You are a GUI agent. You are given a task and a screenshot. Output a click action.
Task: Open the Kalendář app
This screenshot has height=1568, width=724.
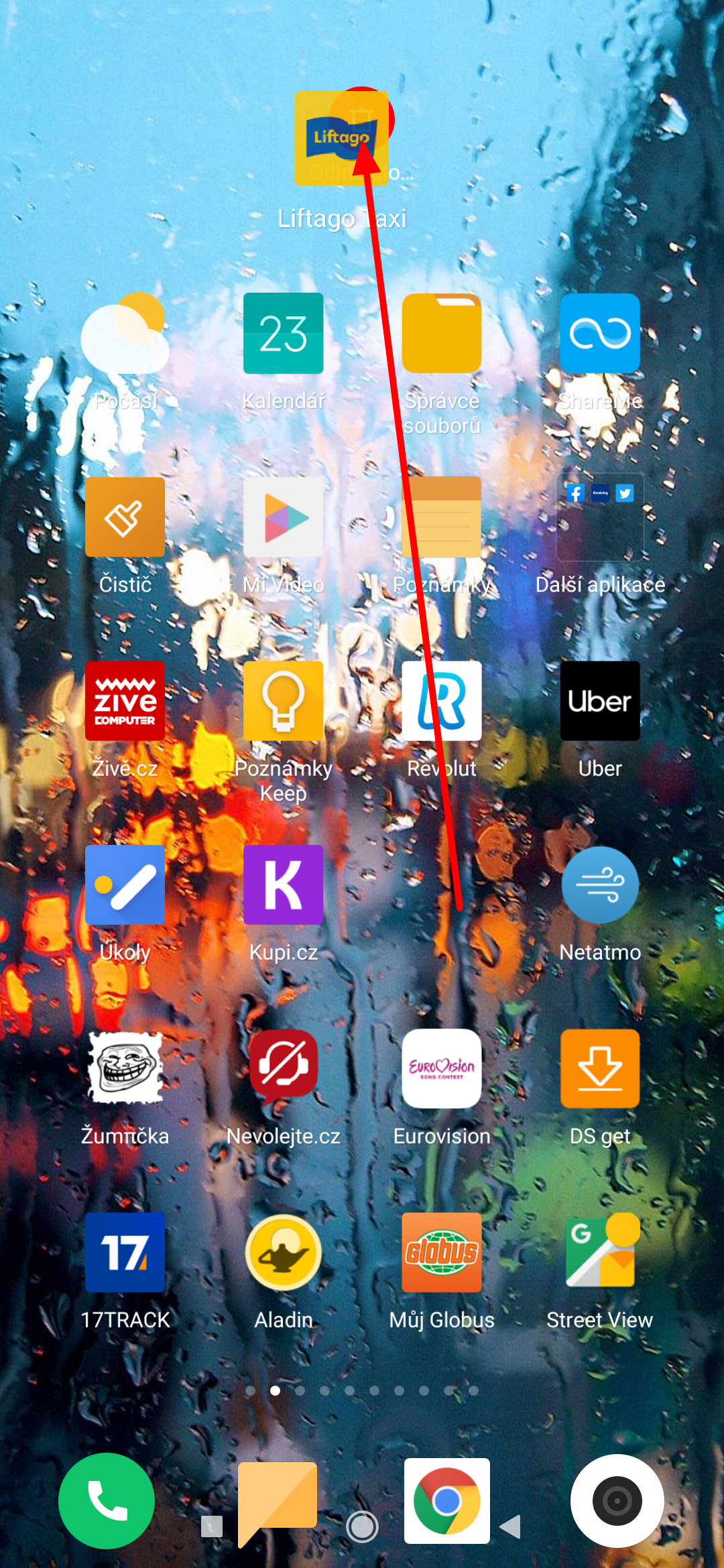(x=283, y=334)
